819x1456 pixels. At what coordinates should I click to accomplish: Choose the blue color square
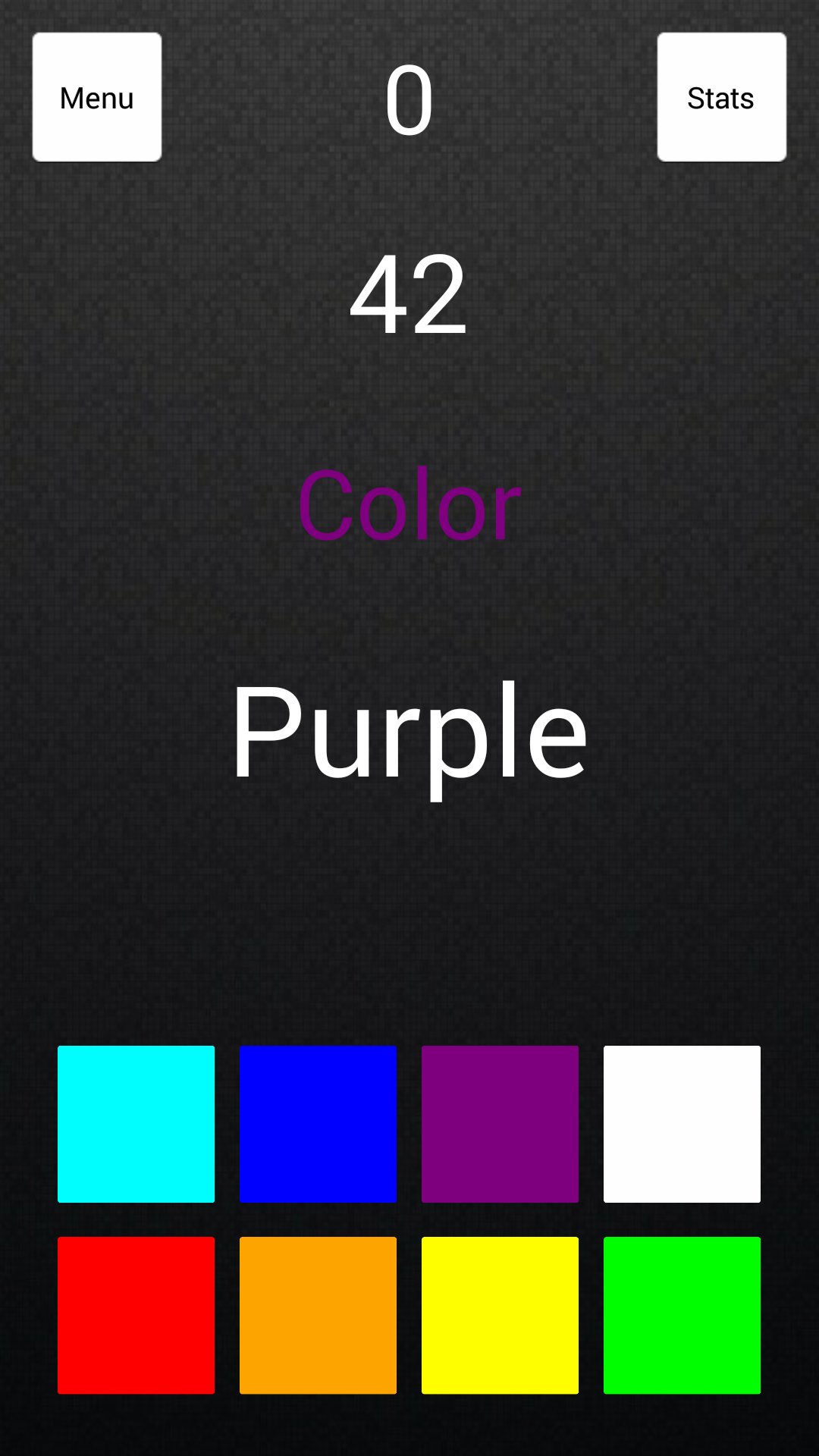point(318,1124)
